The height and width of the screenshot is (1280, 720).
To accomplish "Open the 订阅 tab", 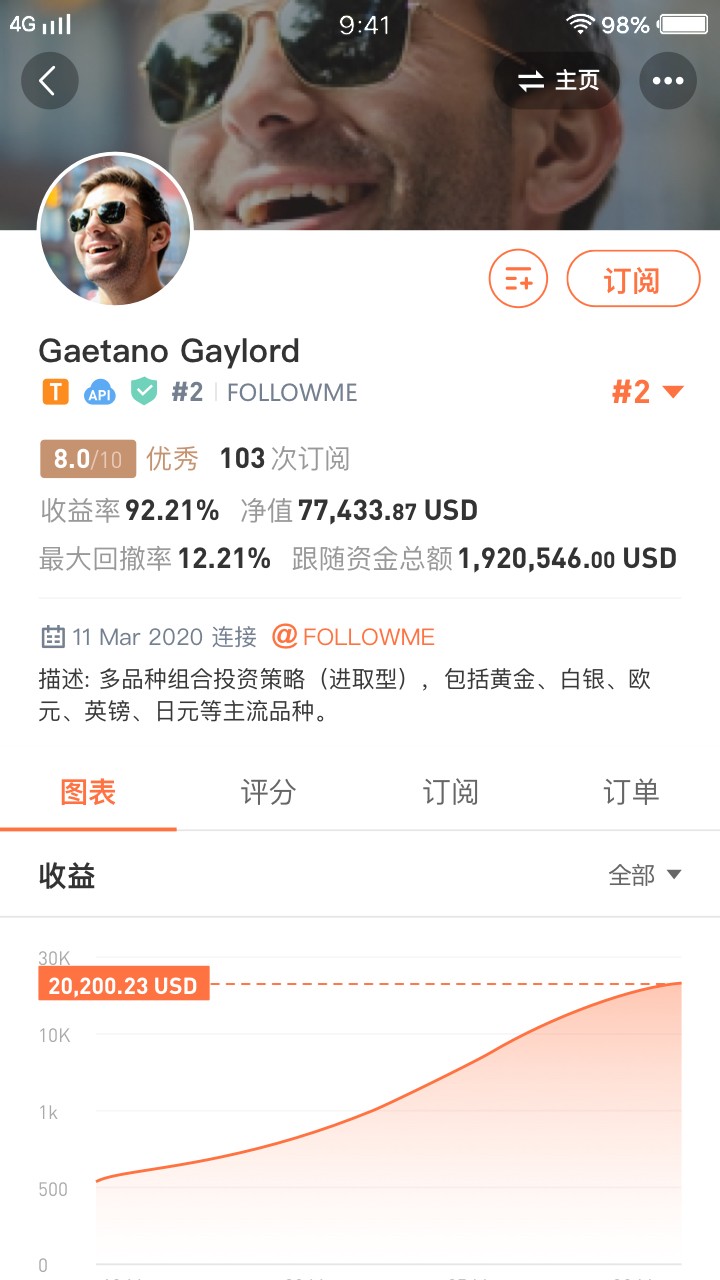I will pos(450,792).
